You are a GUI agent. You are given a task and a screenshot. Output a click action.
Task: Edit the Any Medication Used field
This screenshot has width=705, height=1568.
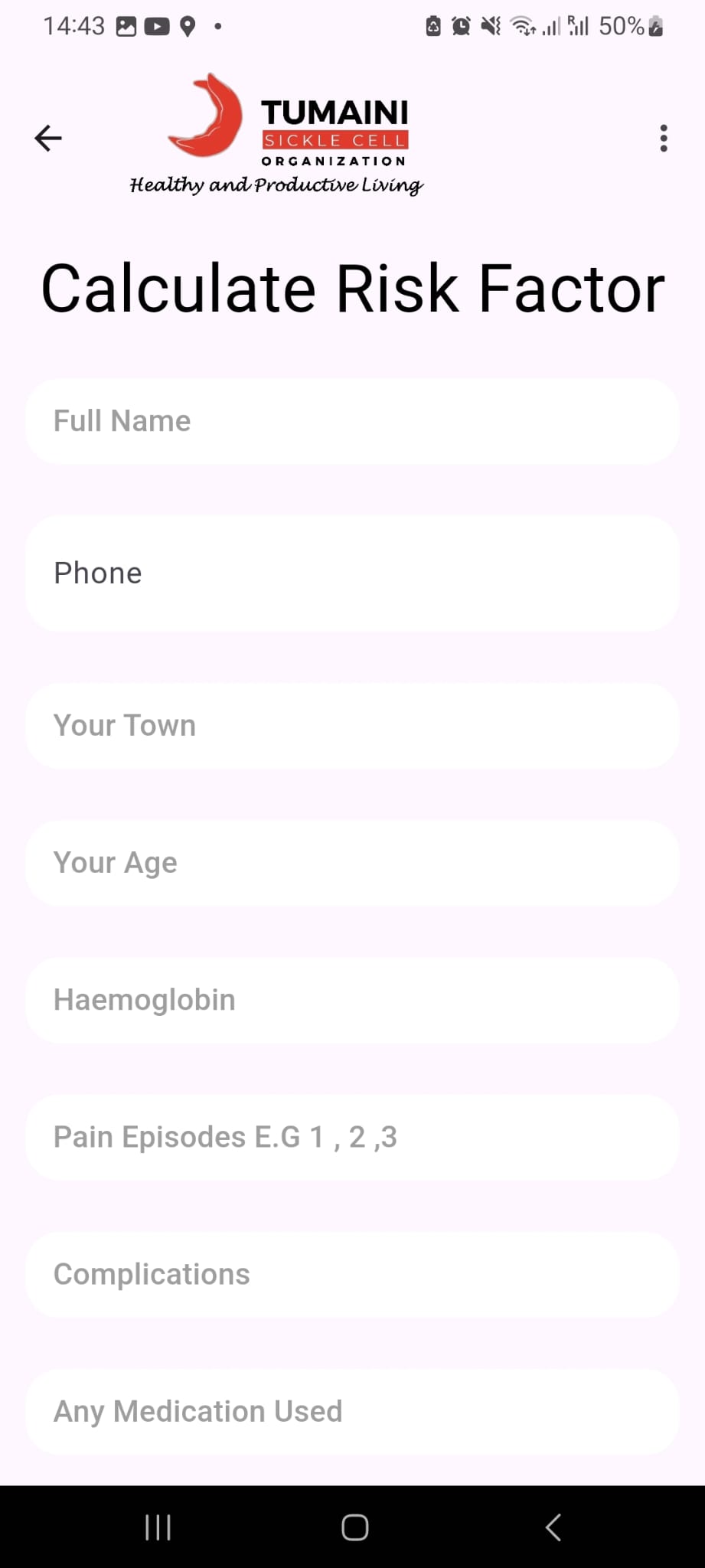pyautogui.click(x=352, y=1411)
